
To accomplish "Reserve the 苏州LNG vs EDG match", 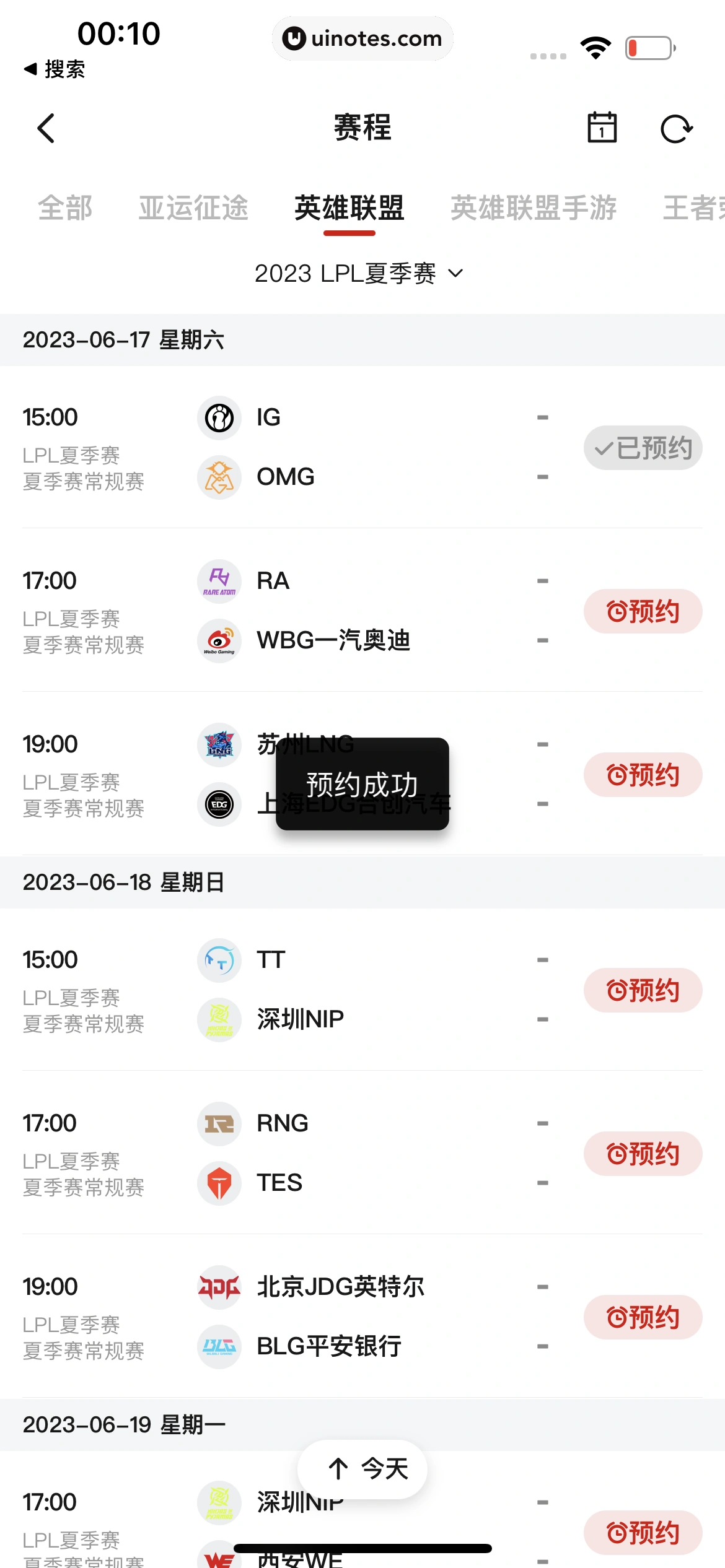I will coord(643,775).
